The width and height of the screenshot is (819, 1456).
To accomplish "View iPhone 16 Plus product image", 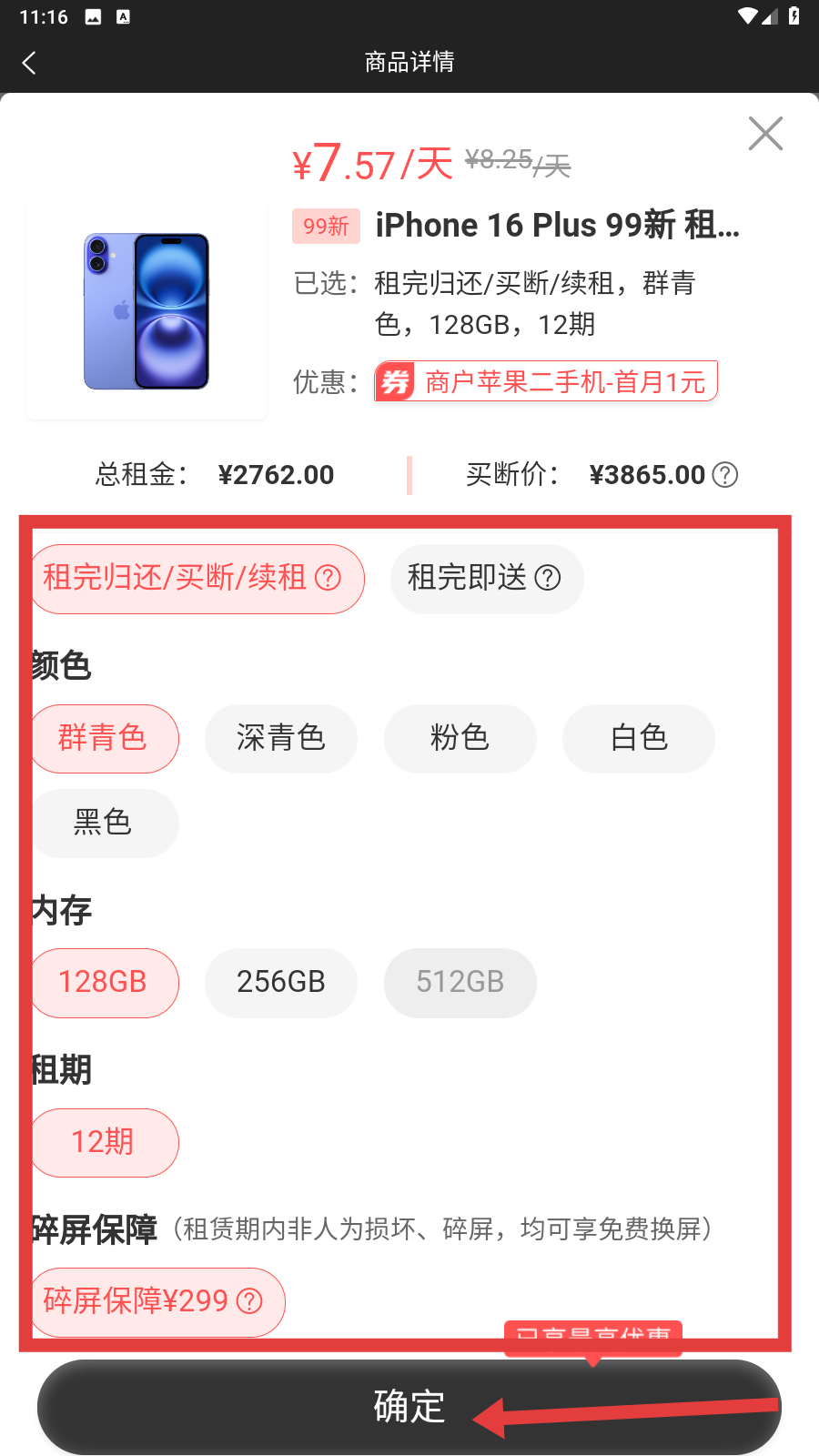I will [147, 311].
